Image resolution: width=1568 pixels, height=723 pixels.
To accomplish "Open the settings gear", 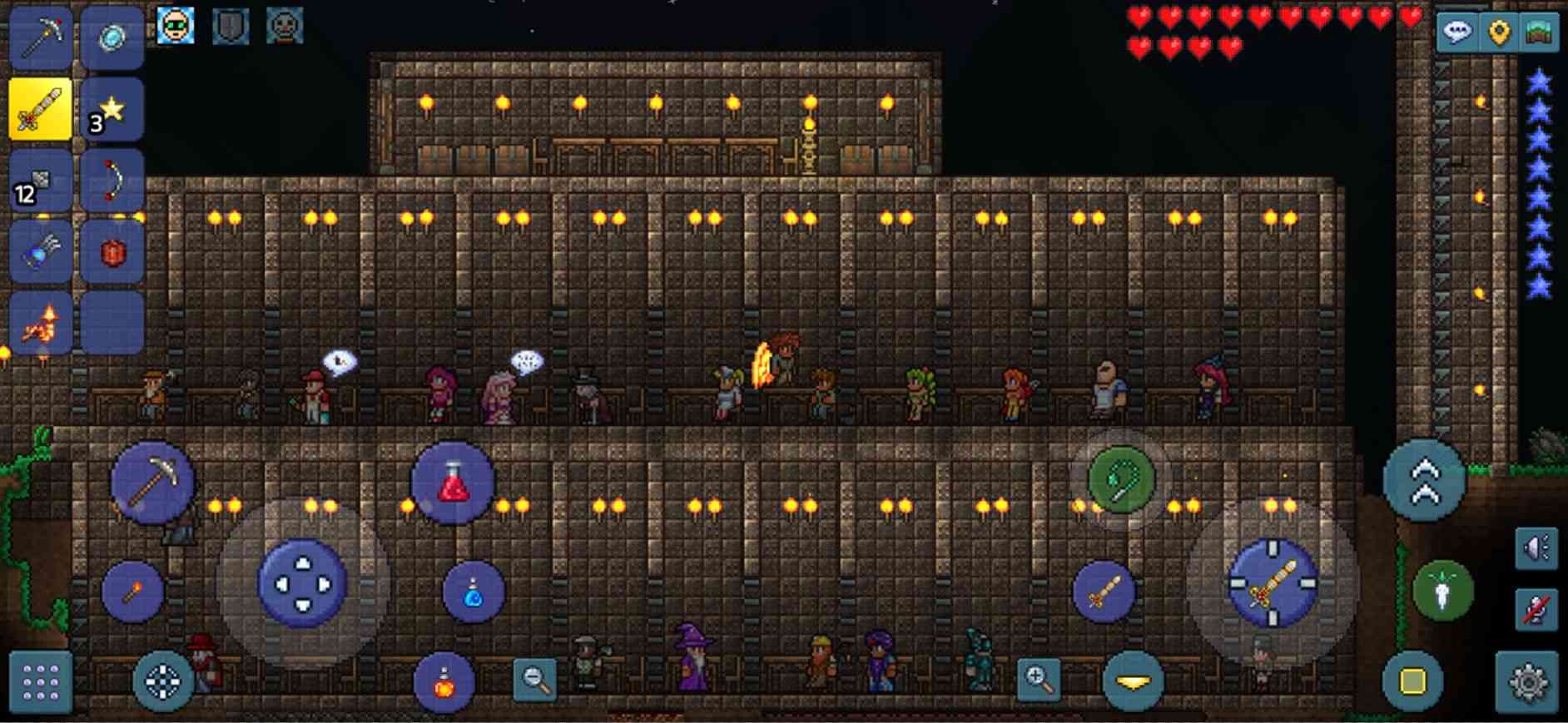I will [1527, 683].
